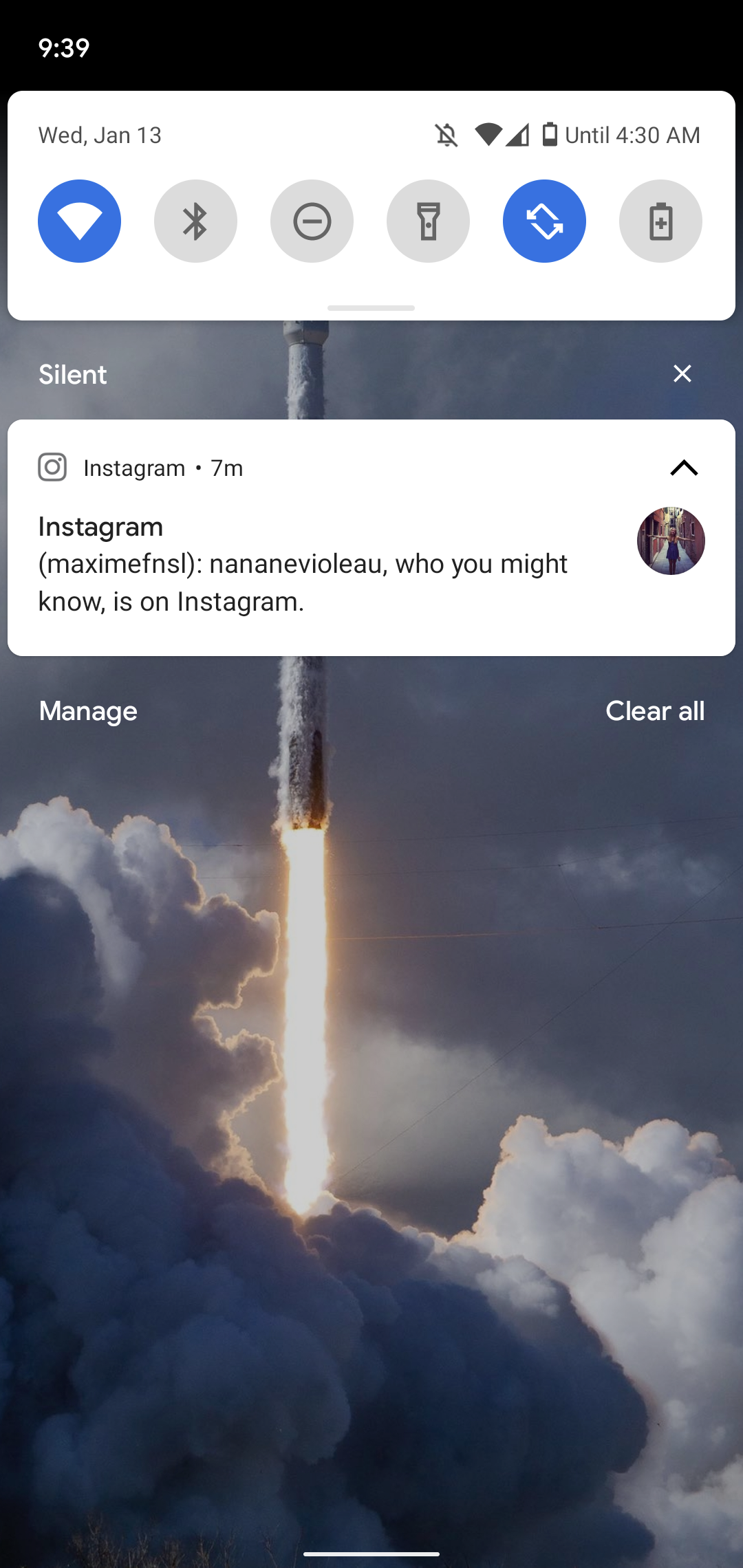Turn on the Flashlight tile
Viewport: 743px width, 1568px height.
tap(428, 221)
